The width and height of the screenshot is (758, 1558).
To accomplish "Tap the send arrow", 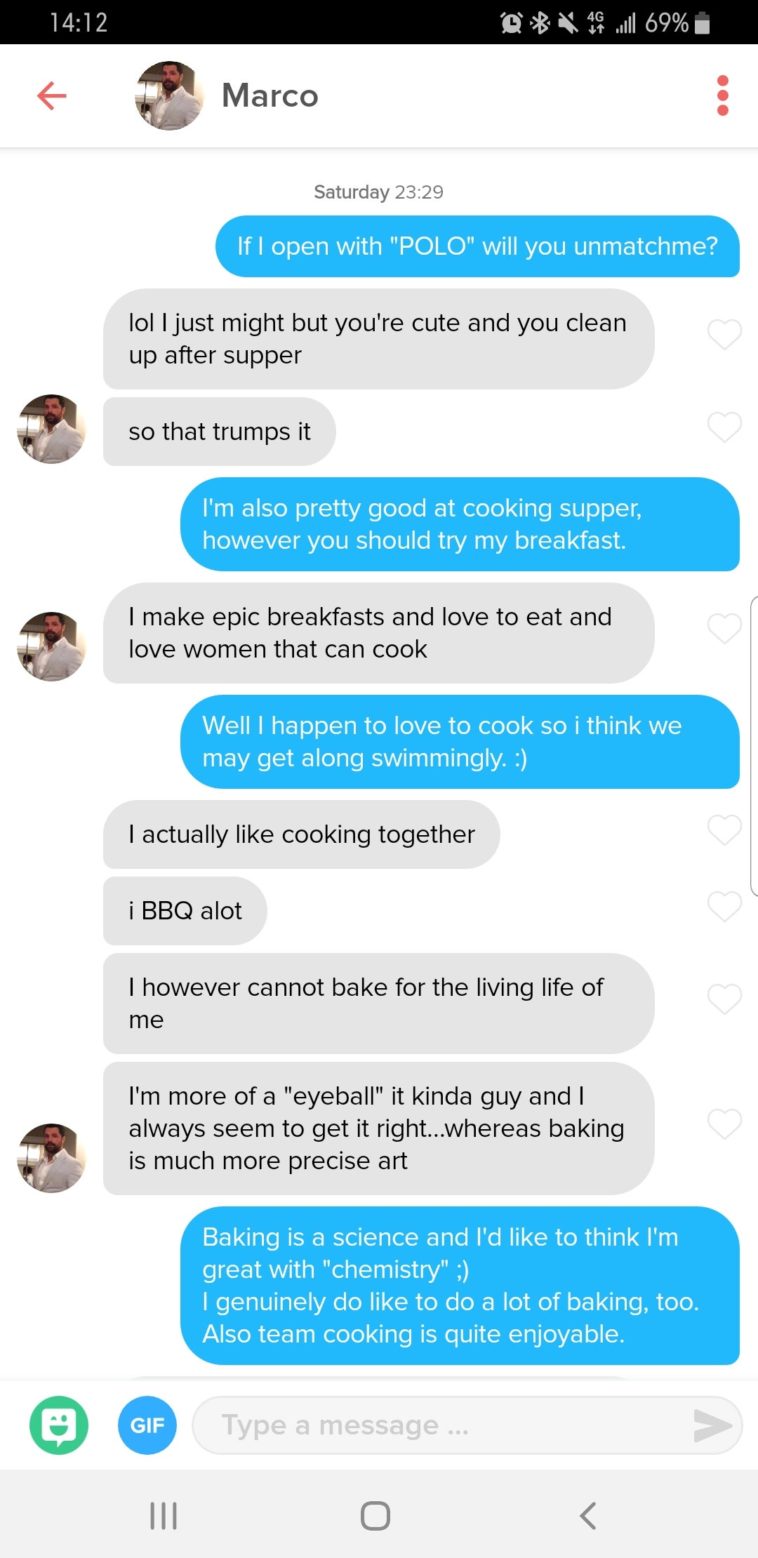I will 712,1426.
